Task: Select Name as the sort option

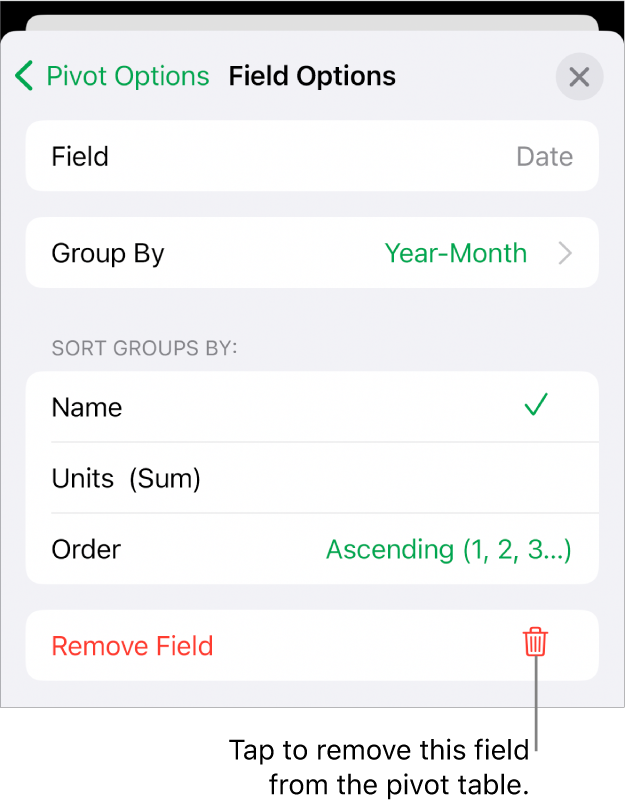Action: pos(312,407)
